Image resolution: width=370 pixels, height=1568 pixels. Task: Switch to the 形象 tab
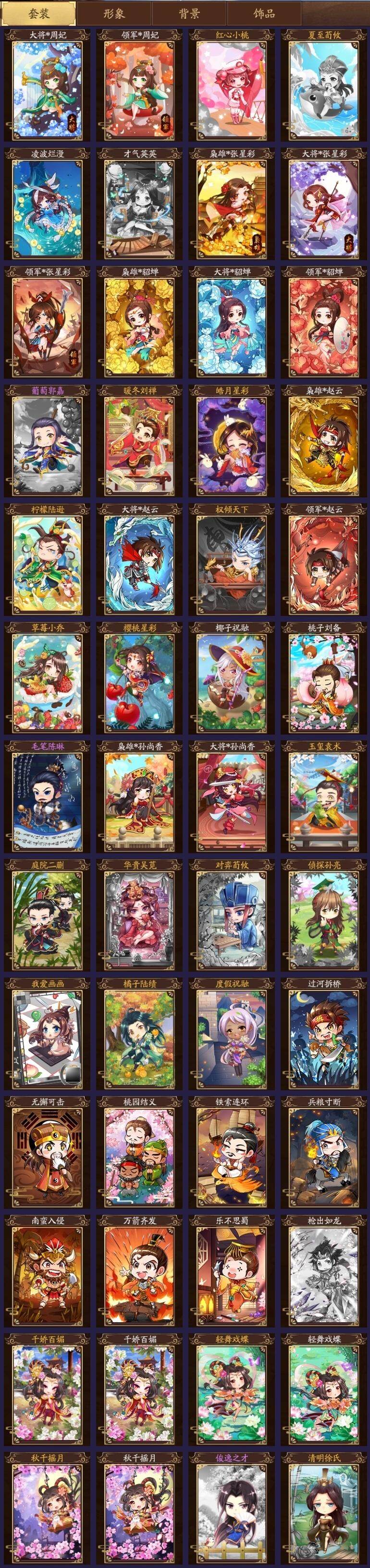[x=114, y=13]
